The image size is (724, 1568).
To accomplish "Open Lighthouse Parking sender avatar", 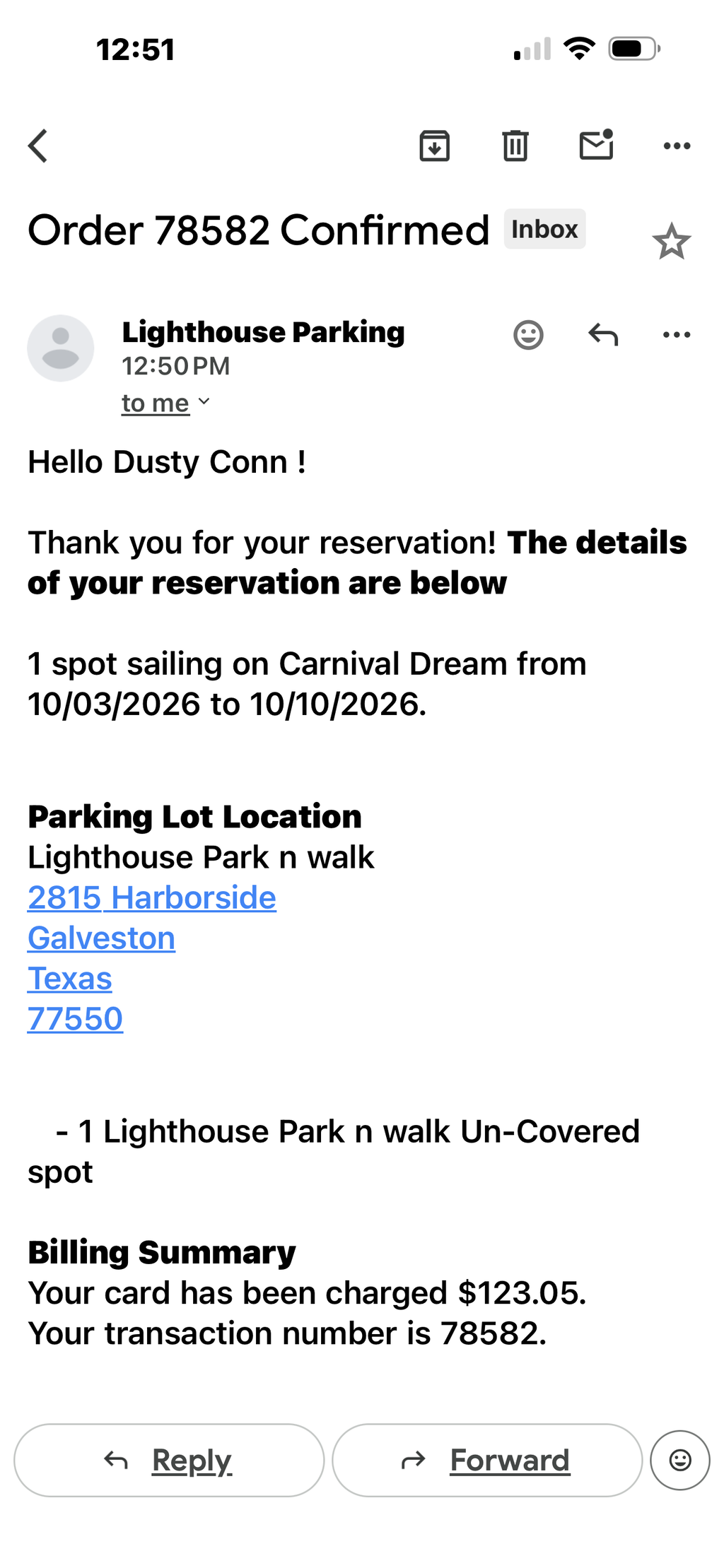I will tap(61, 348).
